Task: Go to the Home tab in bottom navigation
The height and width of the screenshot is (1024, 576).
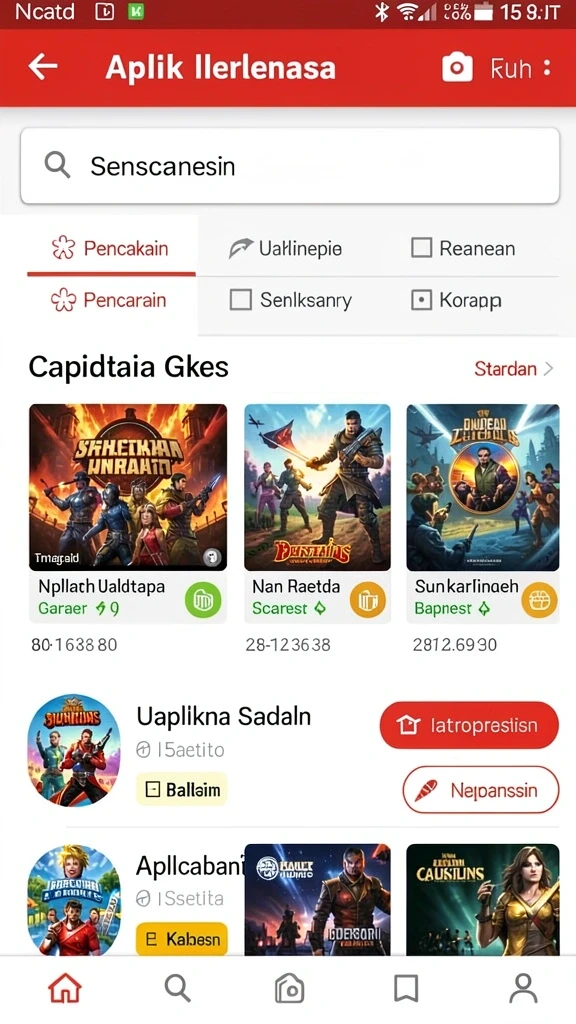Action: [x=65, y=988]
